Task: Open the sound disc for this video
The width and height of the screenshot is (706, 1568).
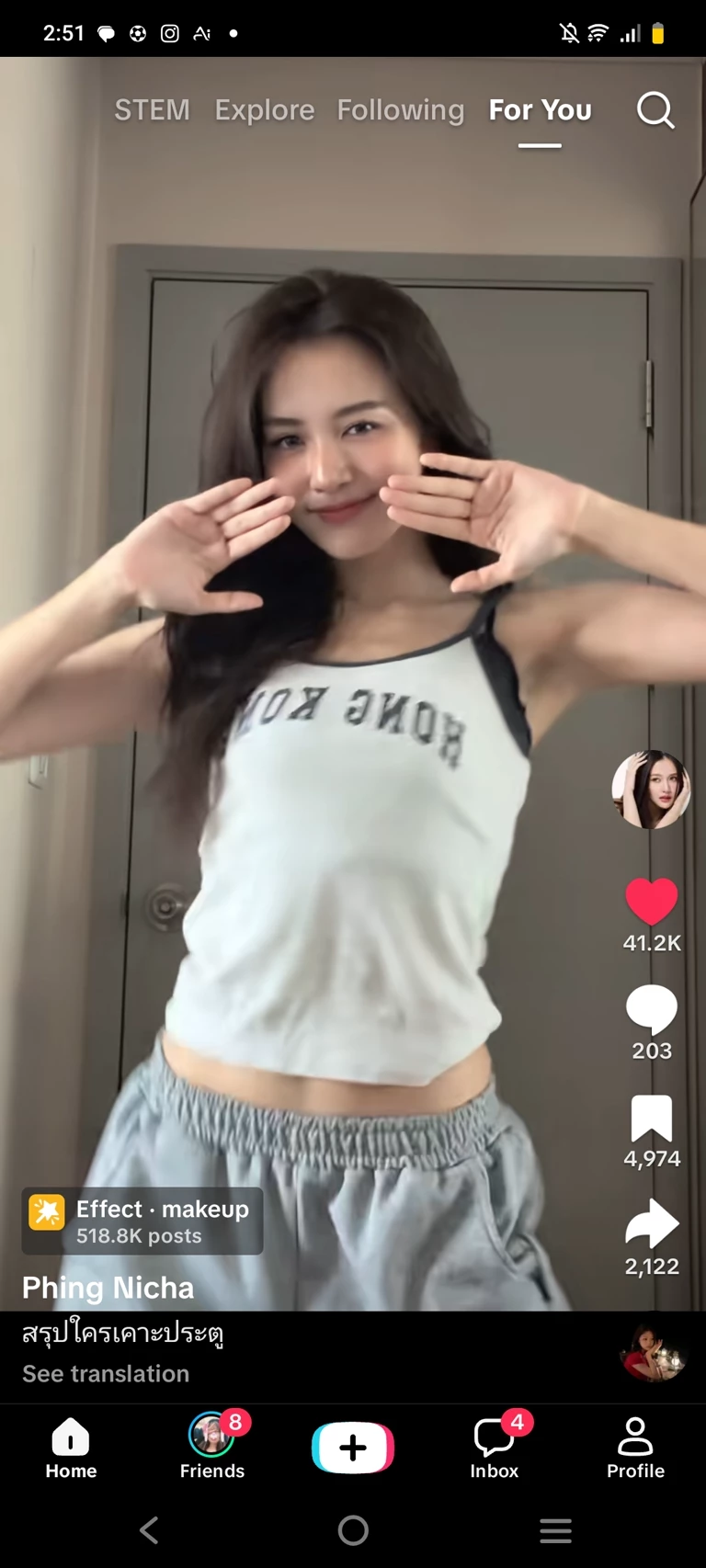Action: point(653,1354)
